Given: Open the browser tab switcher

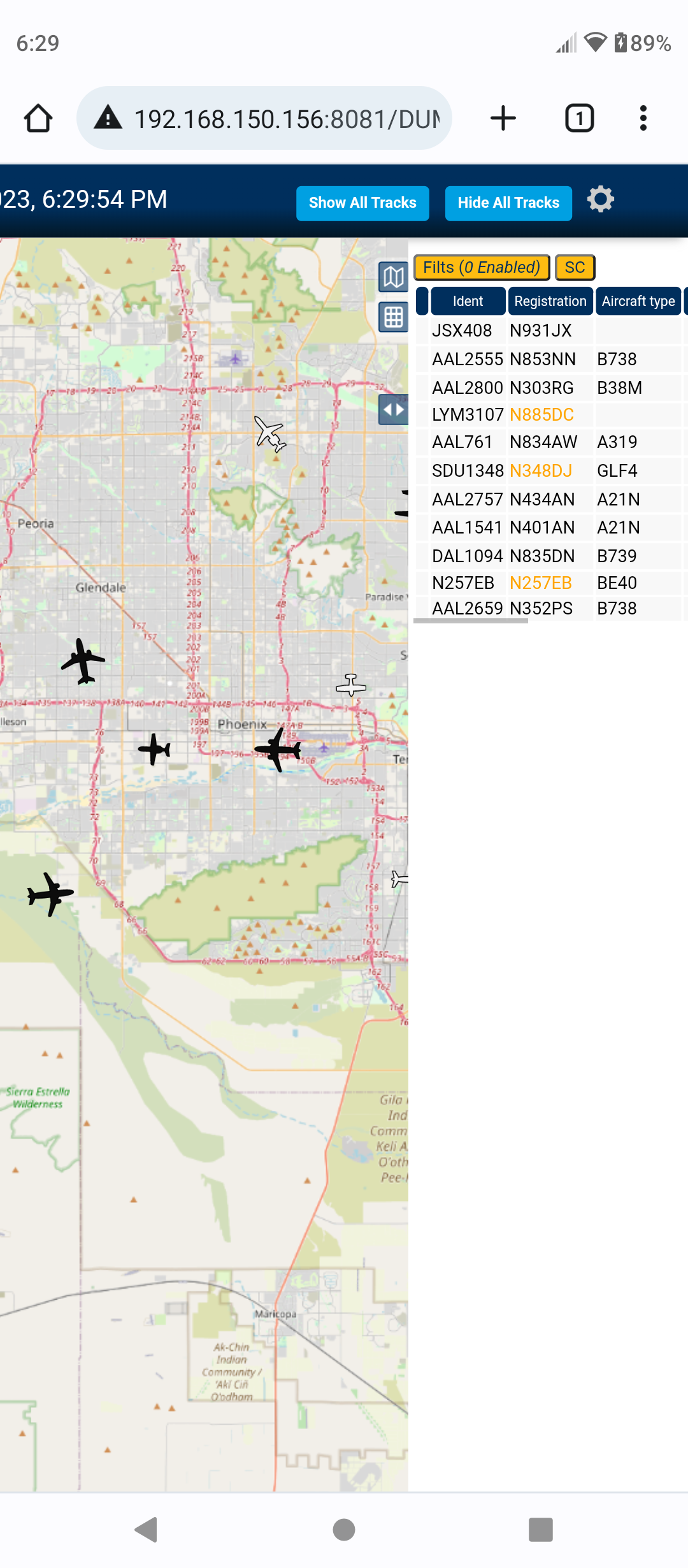Looking at the screenshot, I should pyautogui.click(x=580, y=118).
